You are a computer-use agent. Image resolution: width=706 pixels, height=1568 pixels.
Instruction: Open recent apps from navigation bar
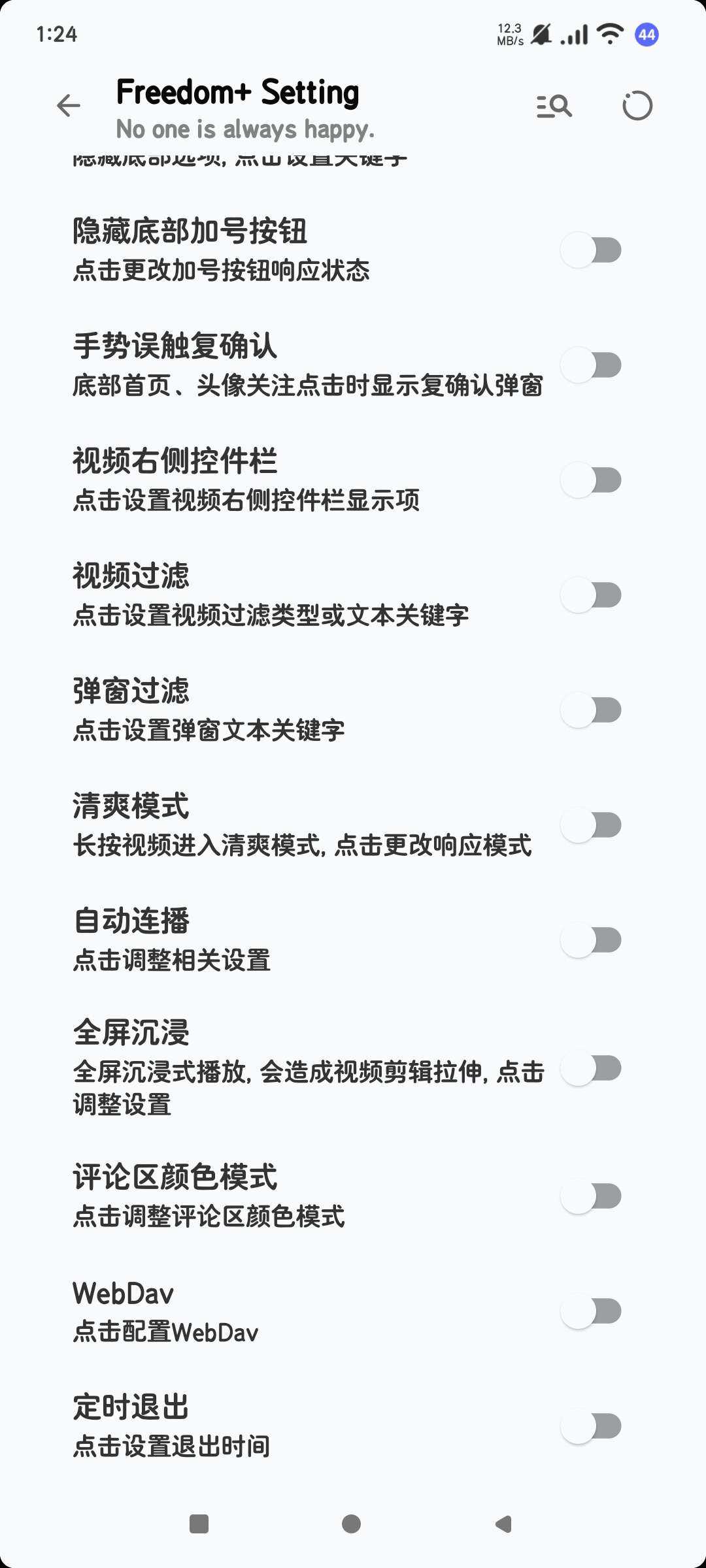(x=199, y=1524)
